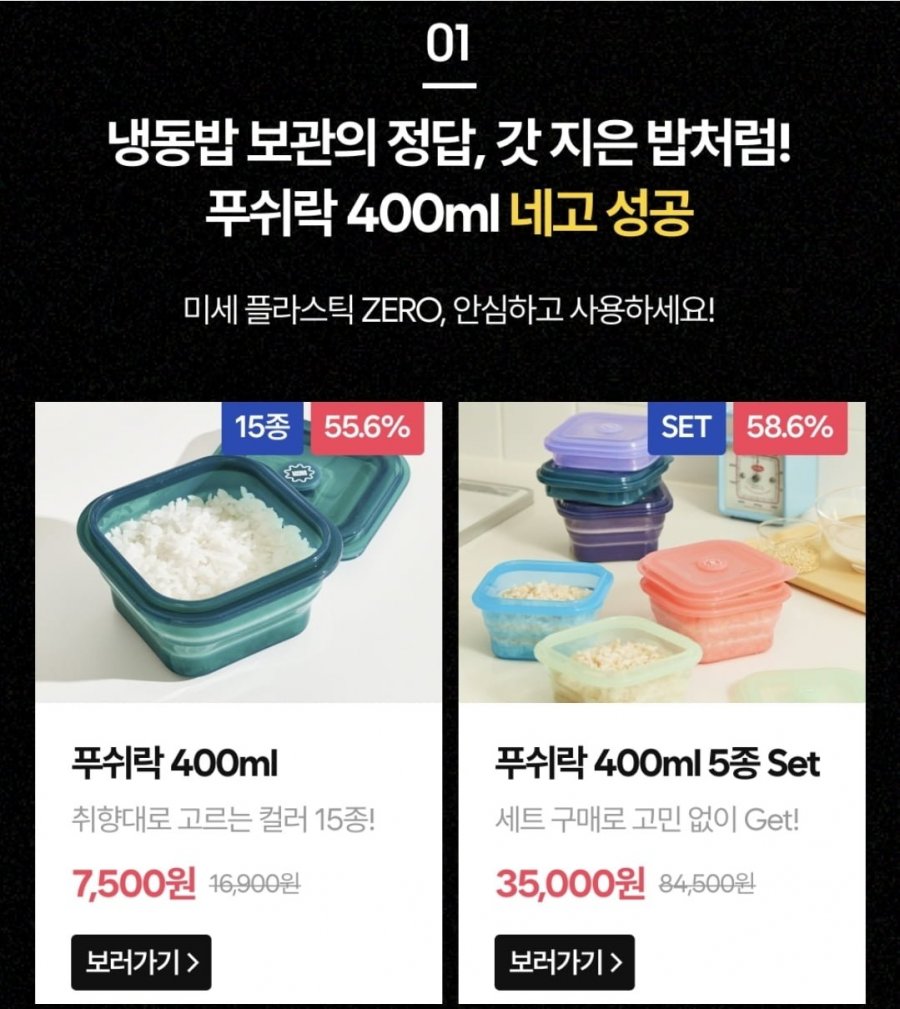
Task: Tap 보러가기 under 푸쉬락 400ml 5종 Set
Action: (564, 962)
